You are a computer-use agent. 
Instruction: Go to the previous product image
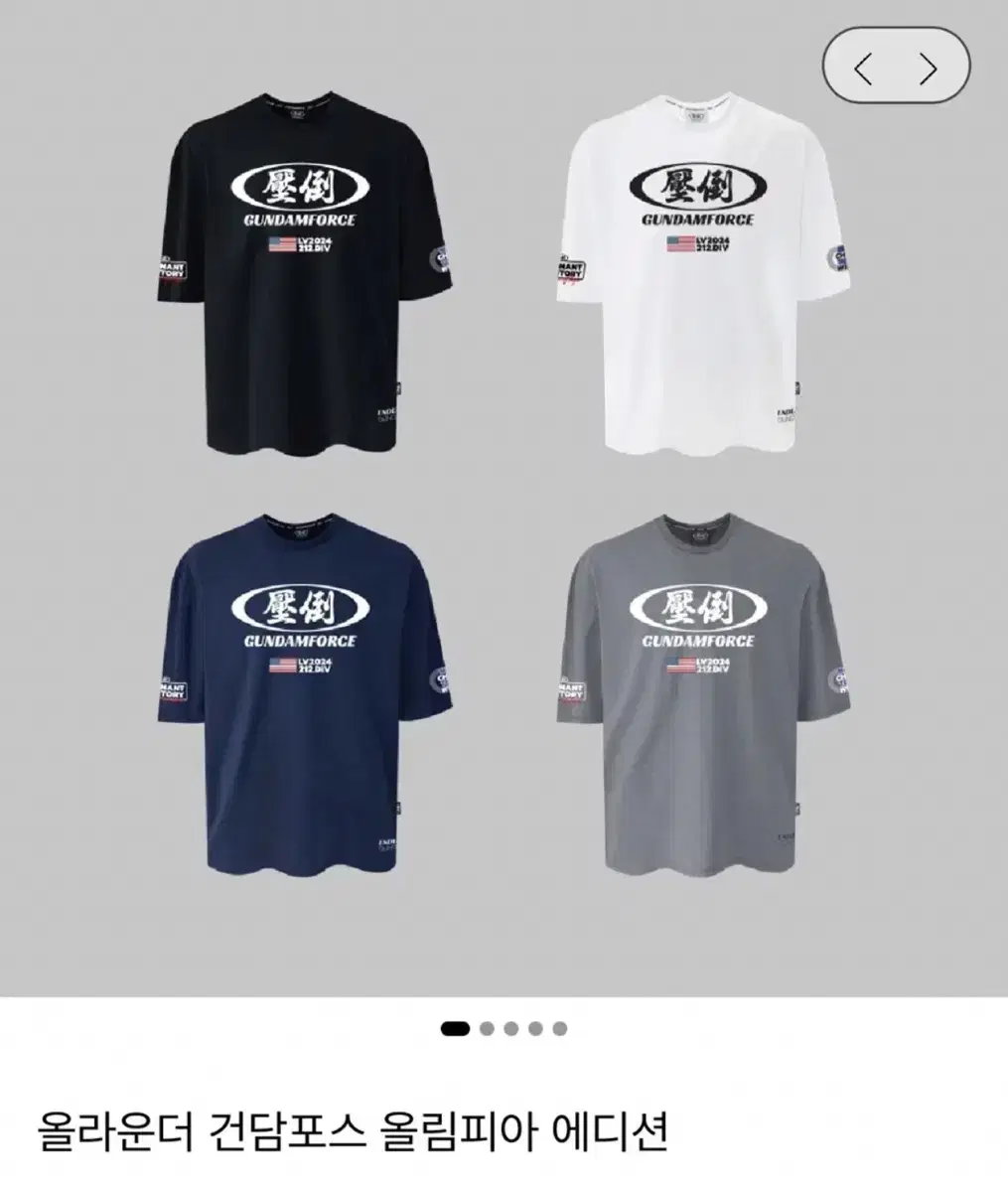[863, 69]
